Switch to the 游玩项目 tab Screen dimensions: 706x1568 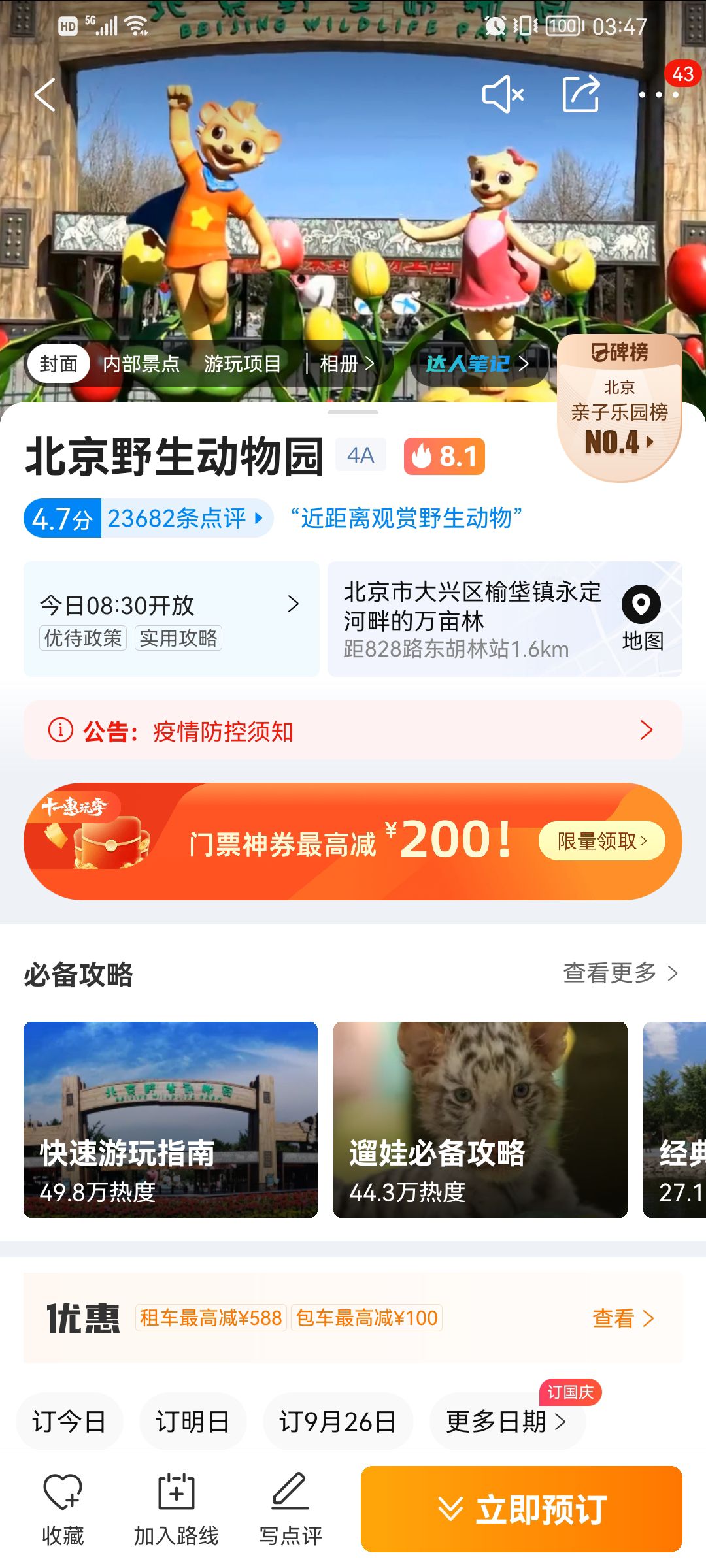pyautogui.click(x=243, y=364)
